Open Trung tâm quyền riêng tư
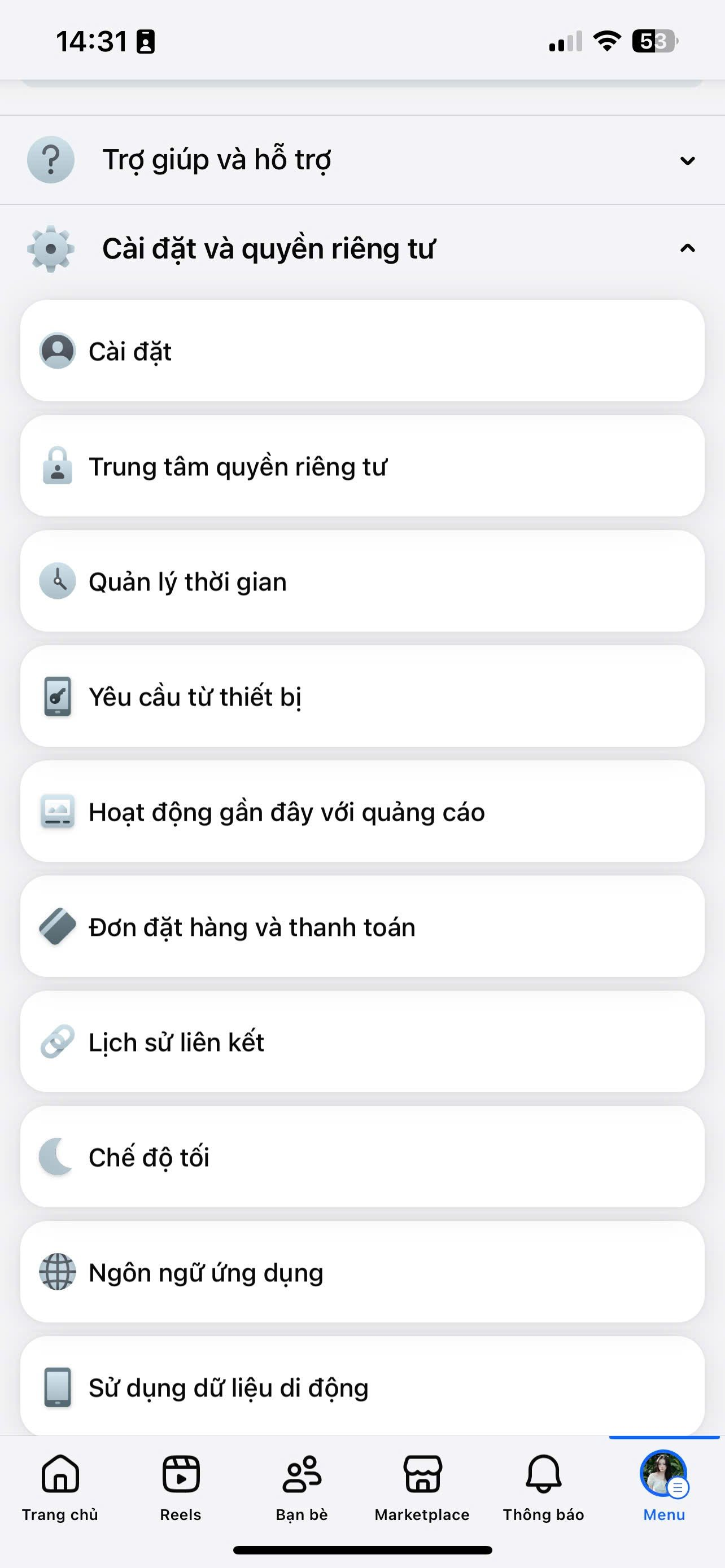Viewport: 725px width, 1568px height. [x=362, y=466]
